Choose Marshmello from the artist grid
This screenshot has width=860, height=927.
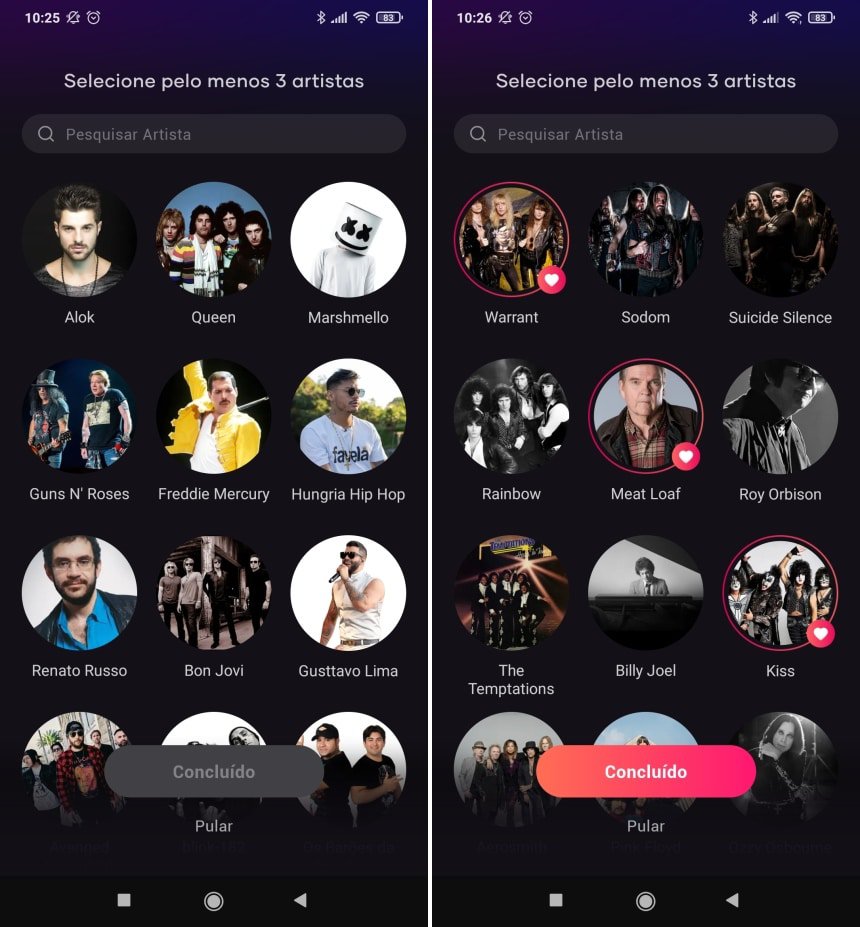(348, 240)
